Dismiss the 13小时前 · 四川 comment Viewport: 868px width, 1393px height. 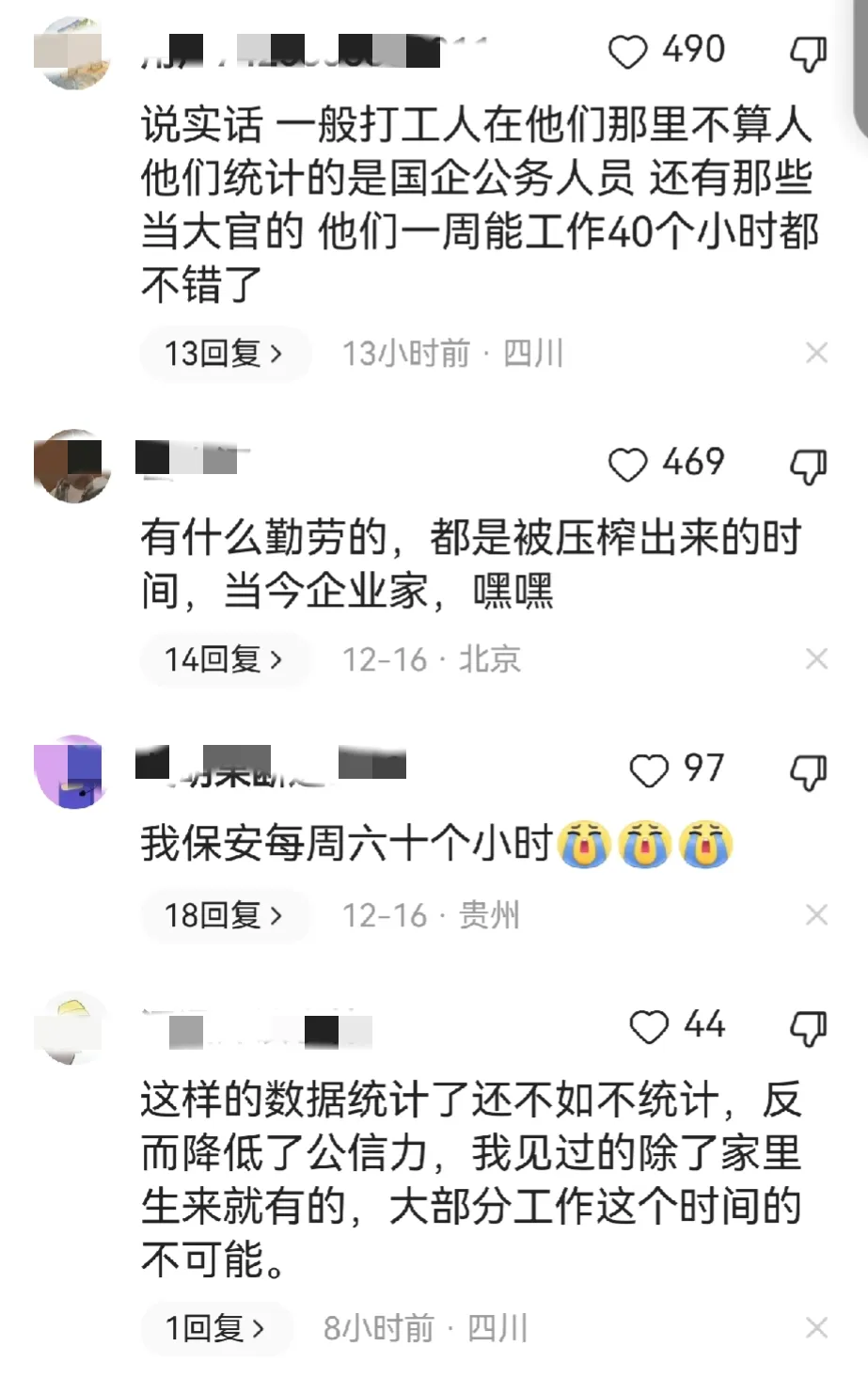point(816,354)
